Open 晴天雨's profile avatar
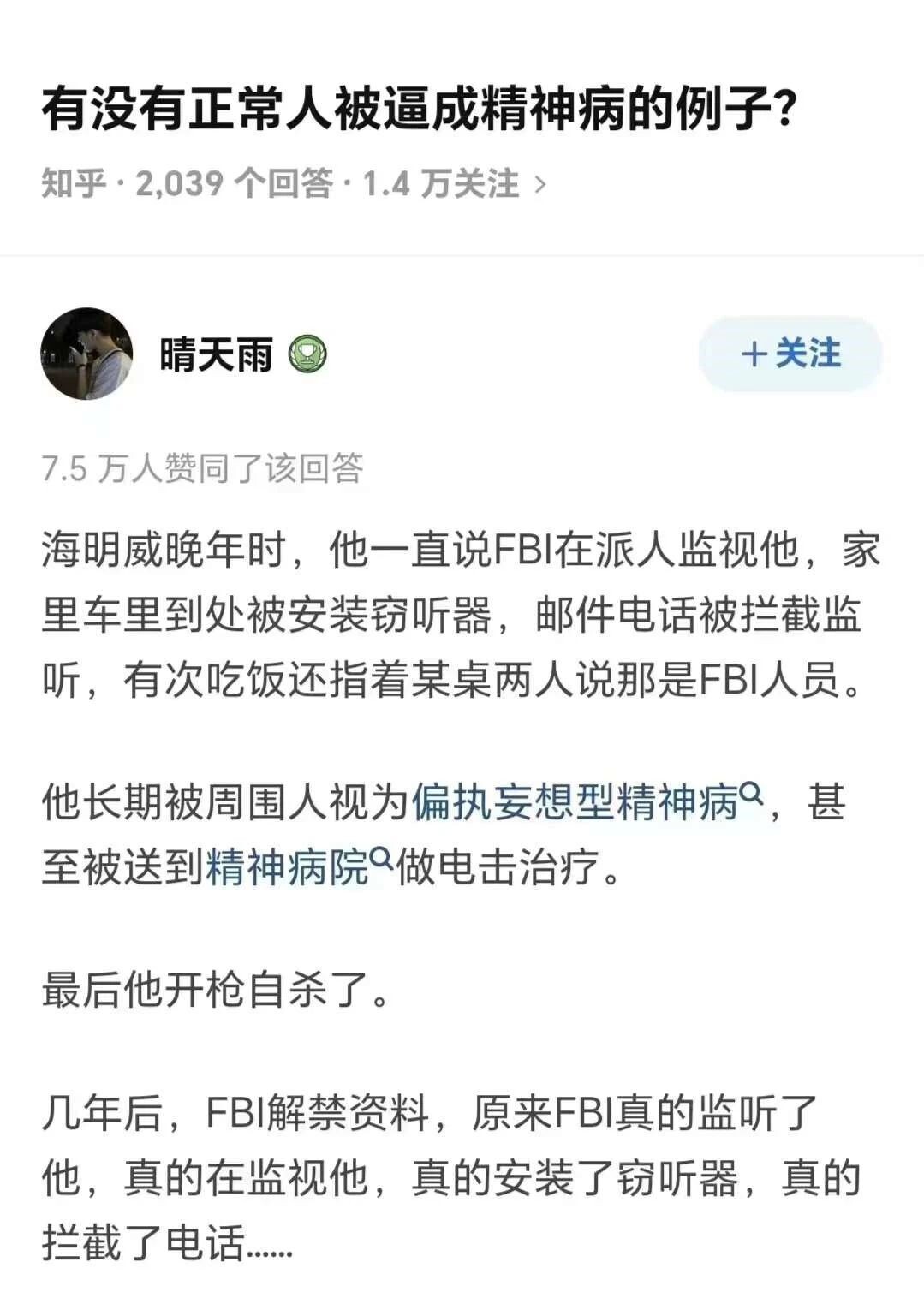 (86, 354)
